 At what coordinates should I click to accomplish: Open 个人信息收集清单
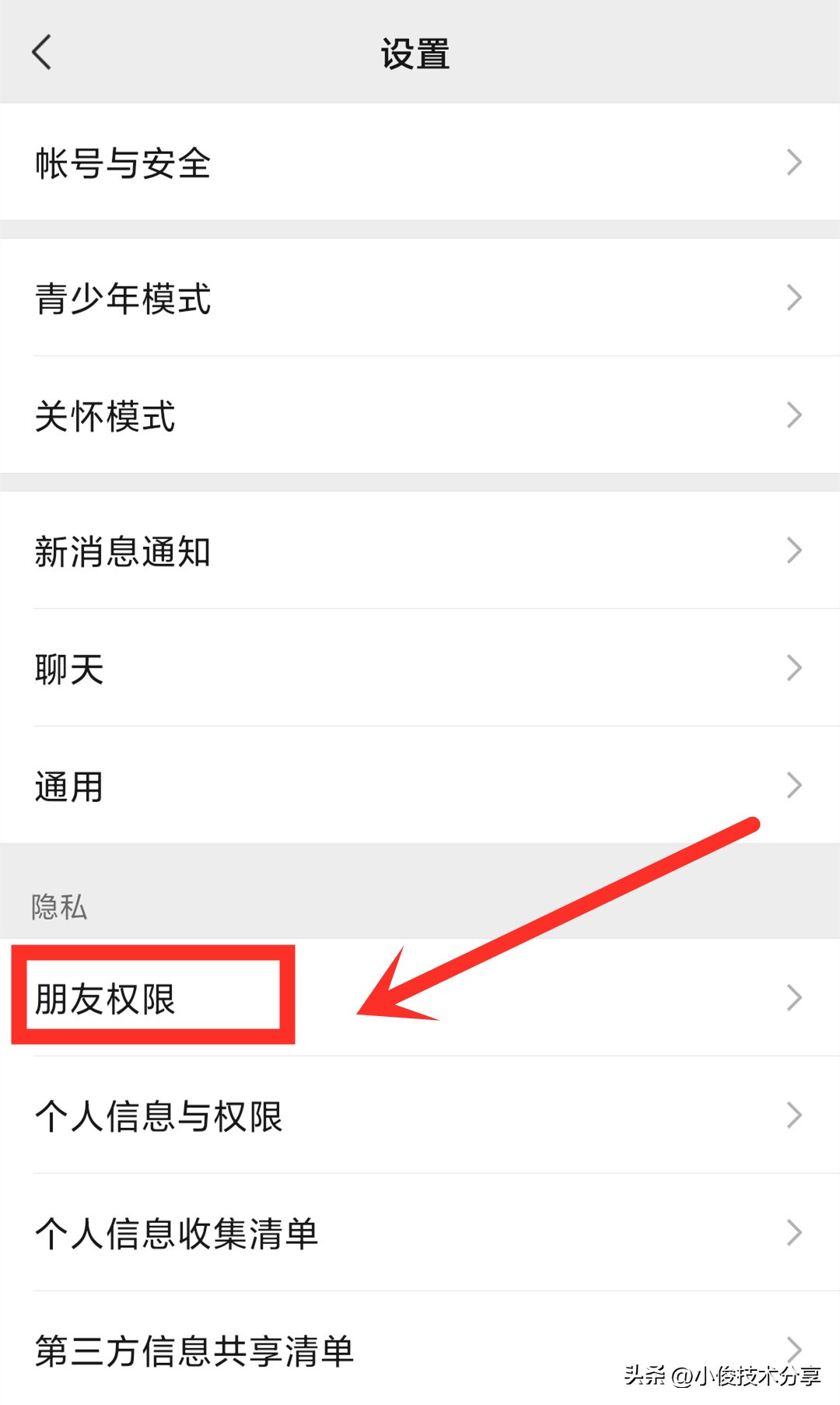(x=420, y=1232)
